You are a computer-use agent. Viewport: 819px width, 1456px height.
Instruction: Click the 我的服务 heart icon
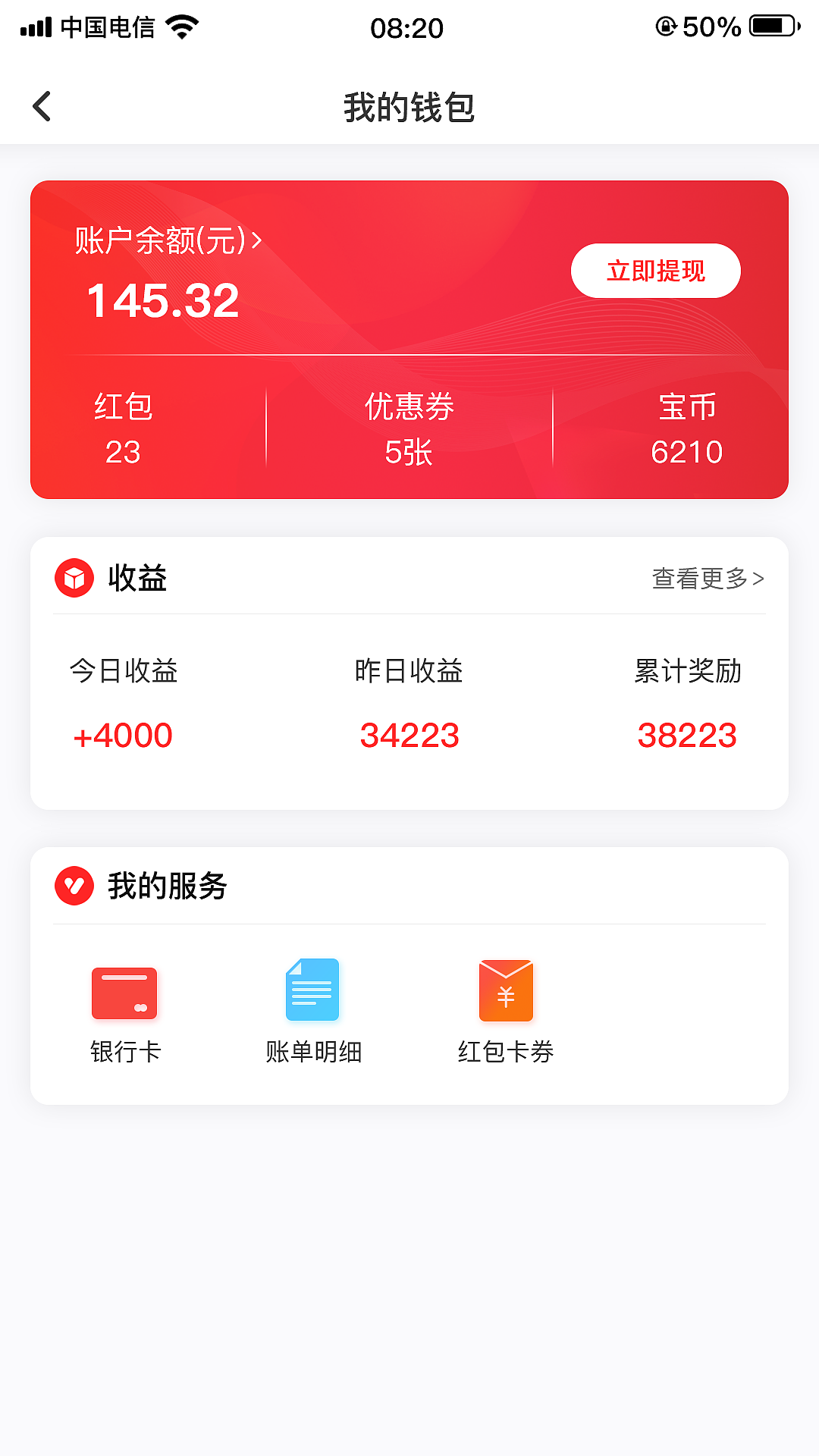[x=74, y=887]
